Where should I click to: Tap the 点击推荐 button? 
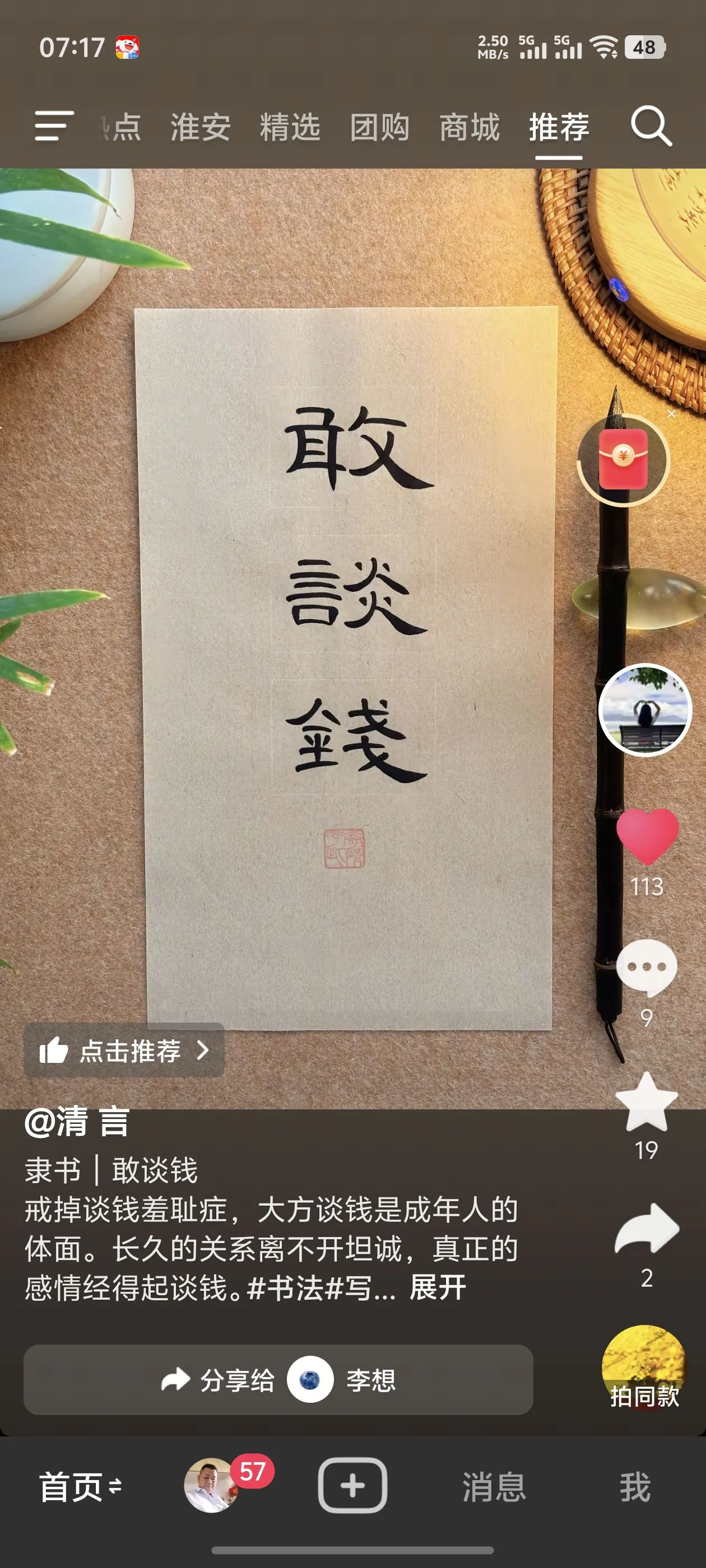pos(124,1051)
